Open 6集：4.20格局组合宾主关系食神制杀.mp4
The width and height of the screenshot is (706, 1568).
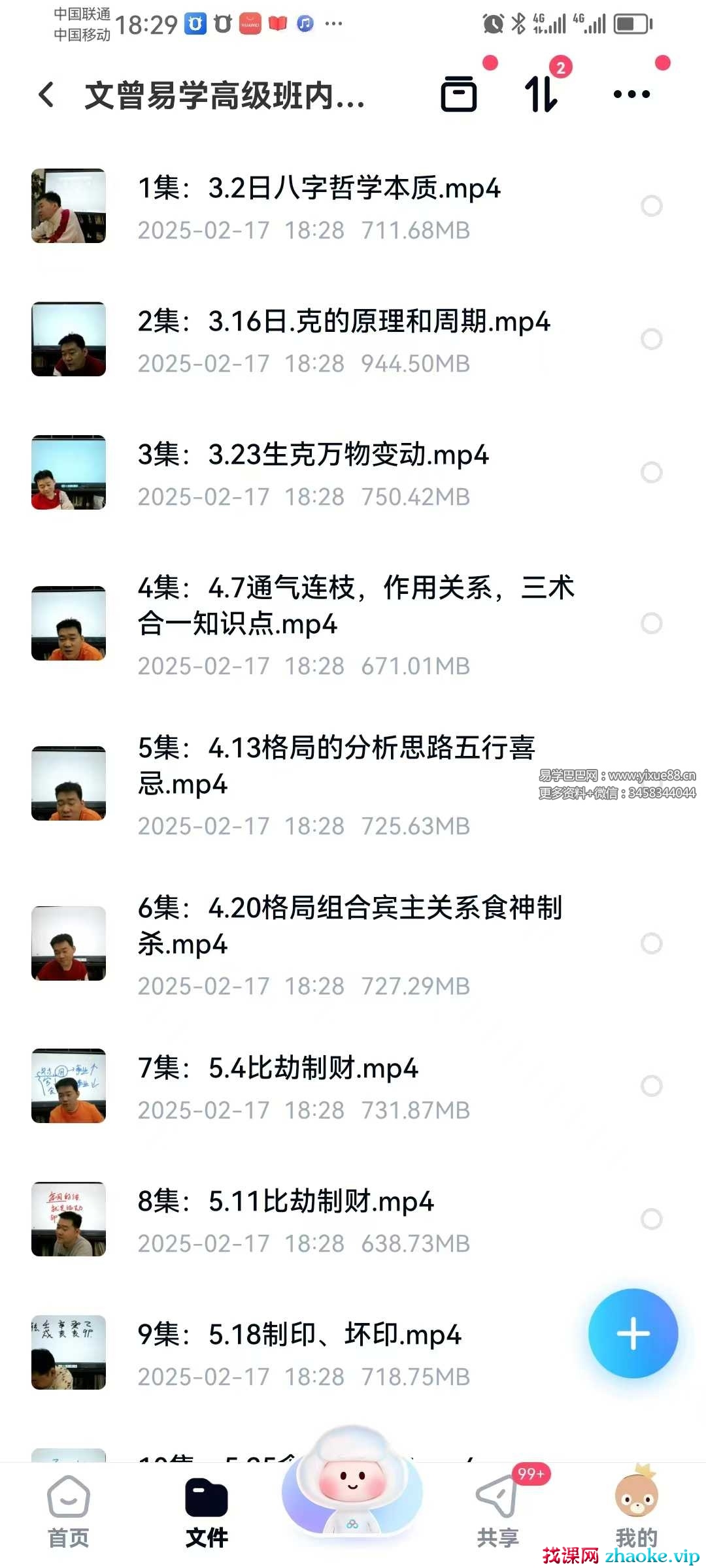coord(349,925)
